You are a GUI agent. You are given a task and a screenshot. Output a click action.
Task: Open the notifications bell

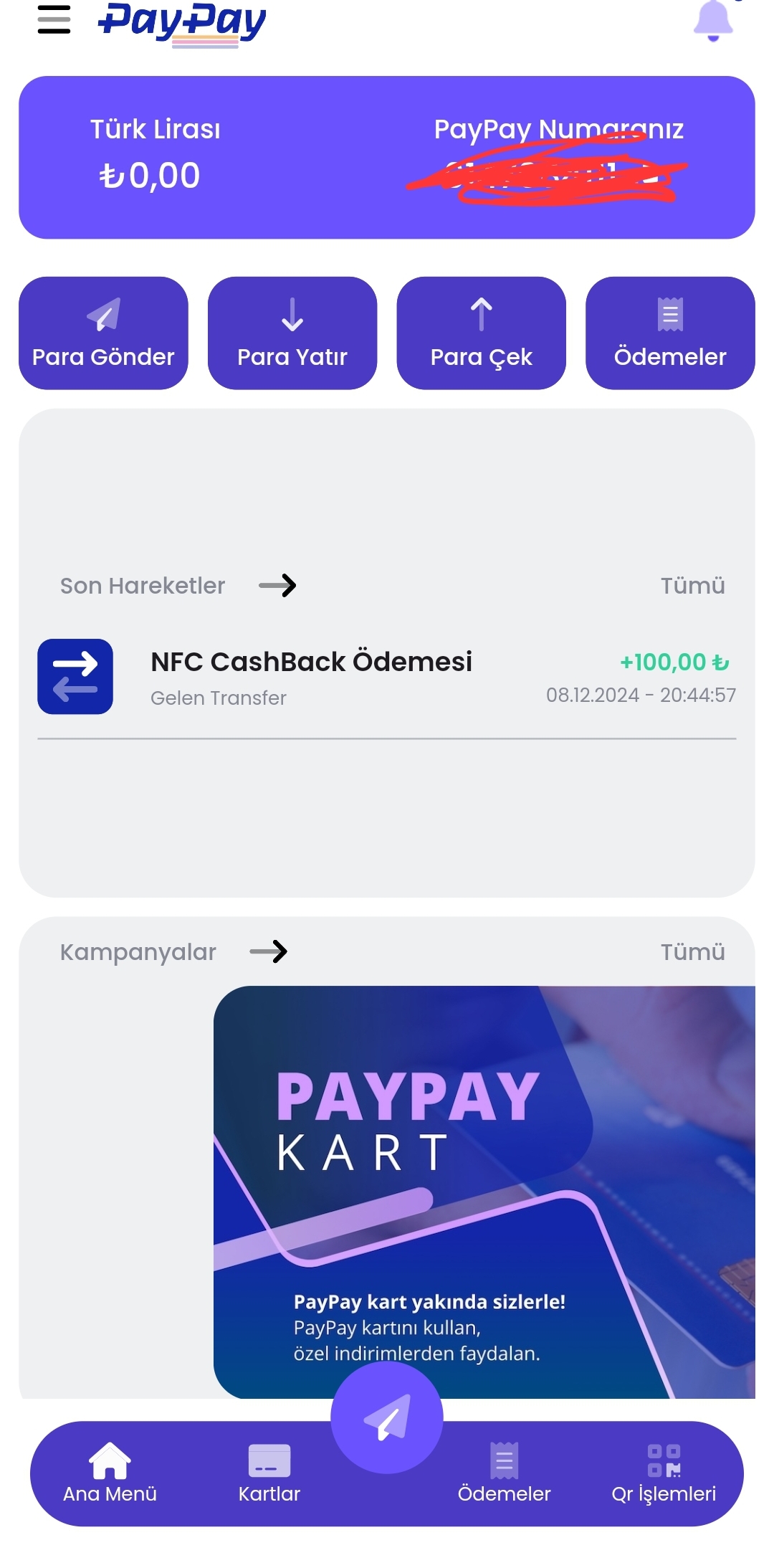click(x=712, y=20)
